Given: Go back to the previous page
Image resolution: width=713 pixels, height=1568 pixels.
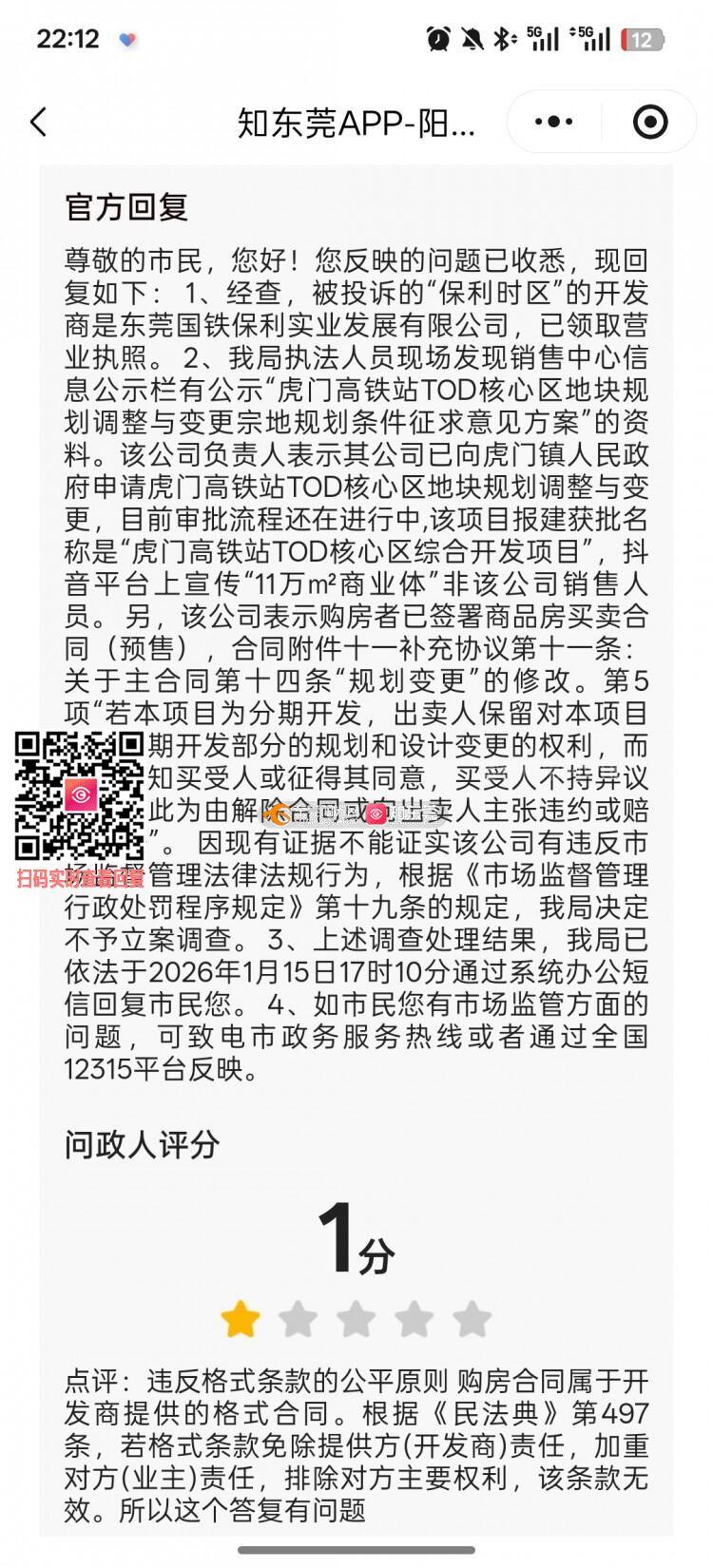Looking at the screenshot, I should [39, 122].
